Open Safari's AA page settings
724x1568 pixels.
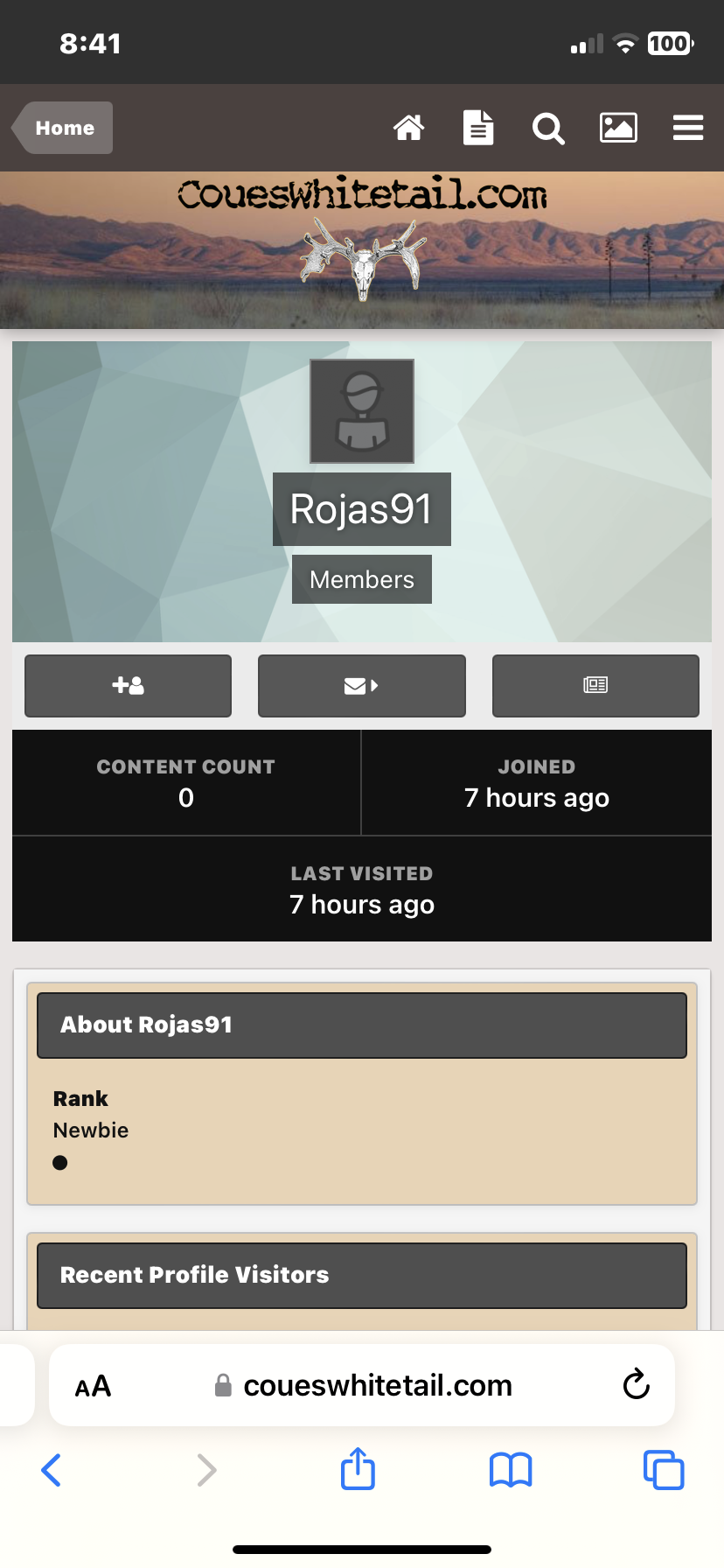pyautogui.click(x=93, y=1386)
